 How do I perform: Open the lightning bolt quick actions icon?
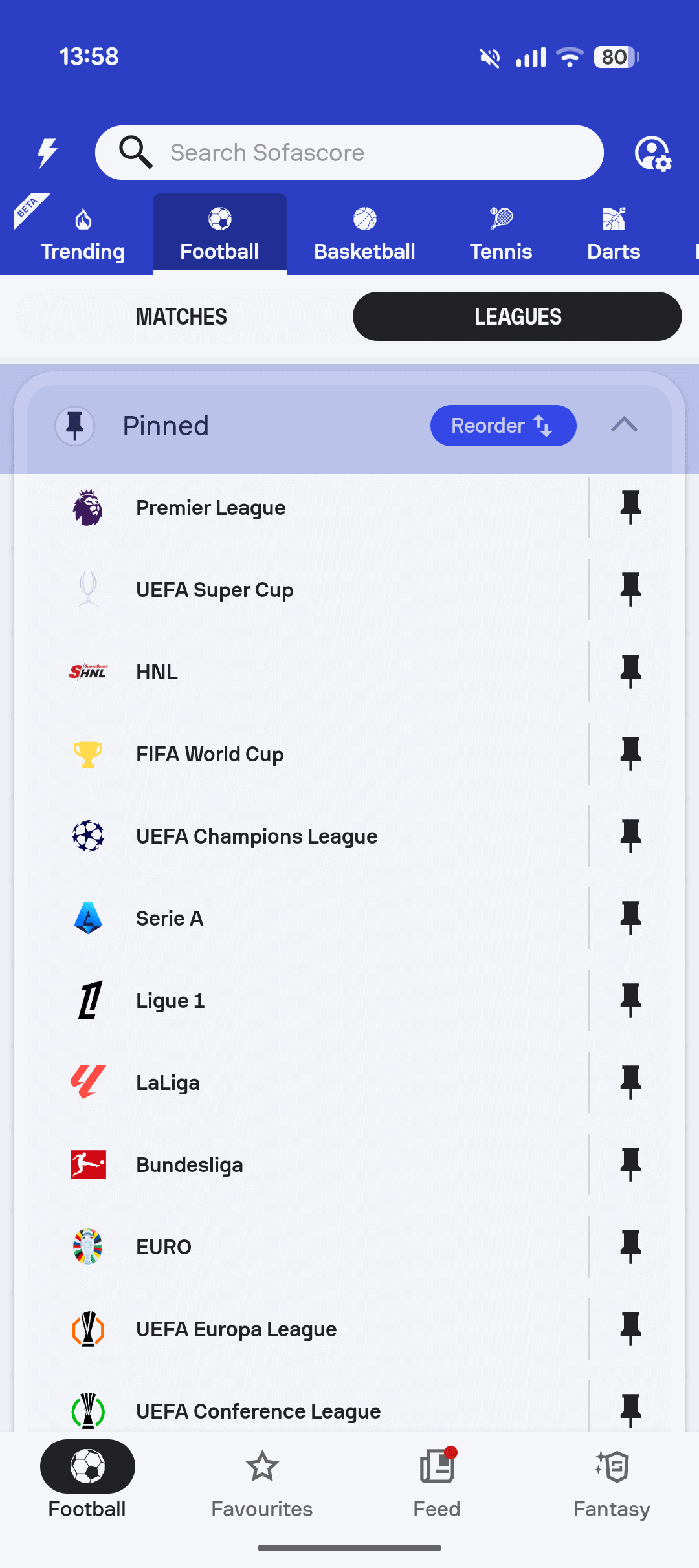47,153
